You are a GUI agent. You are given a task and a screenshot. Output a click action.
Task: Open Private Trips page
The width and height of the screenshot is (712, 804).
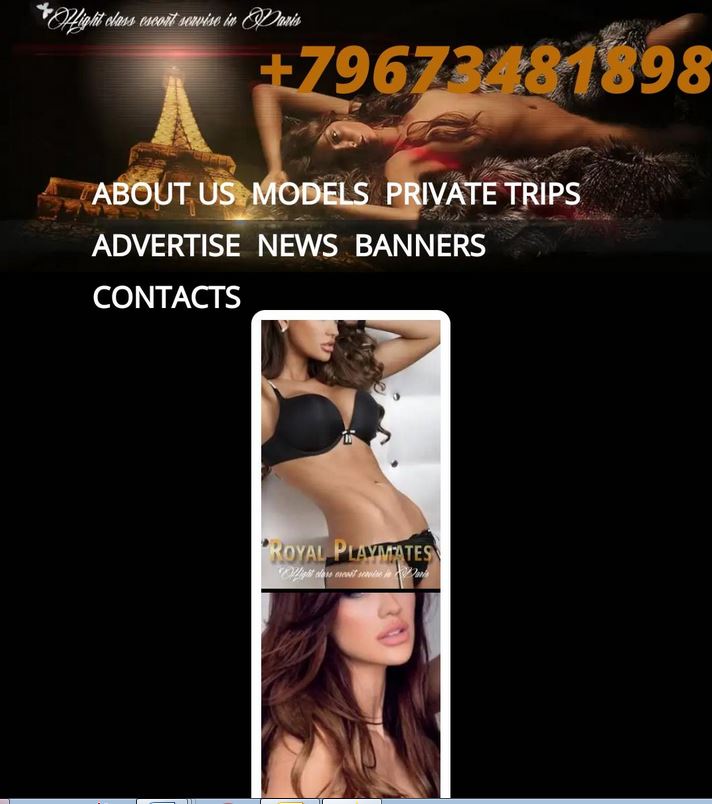point(482,194)
